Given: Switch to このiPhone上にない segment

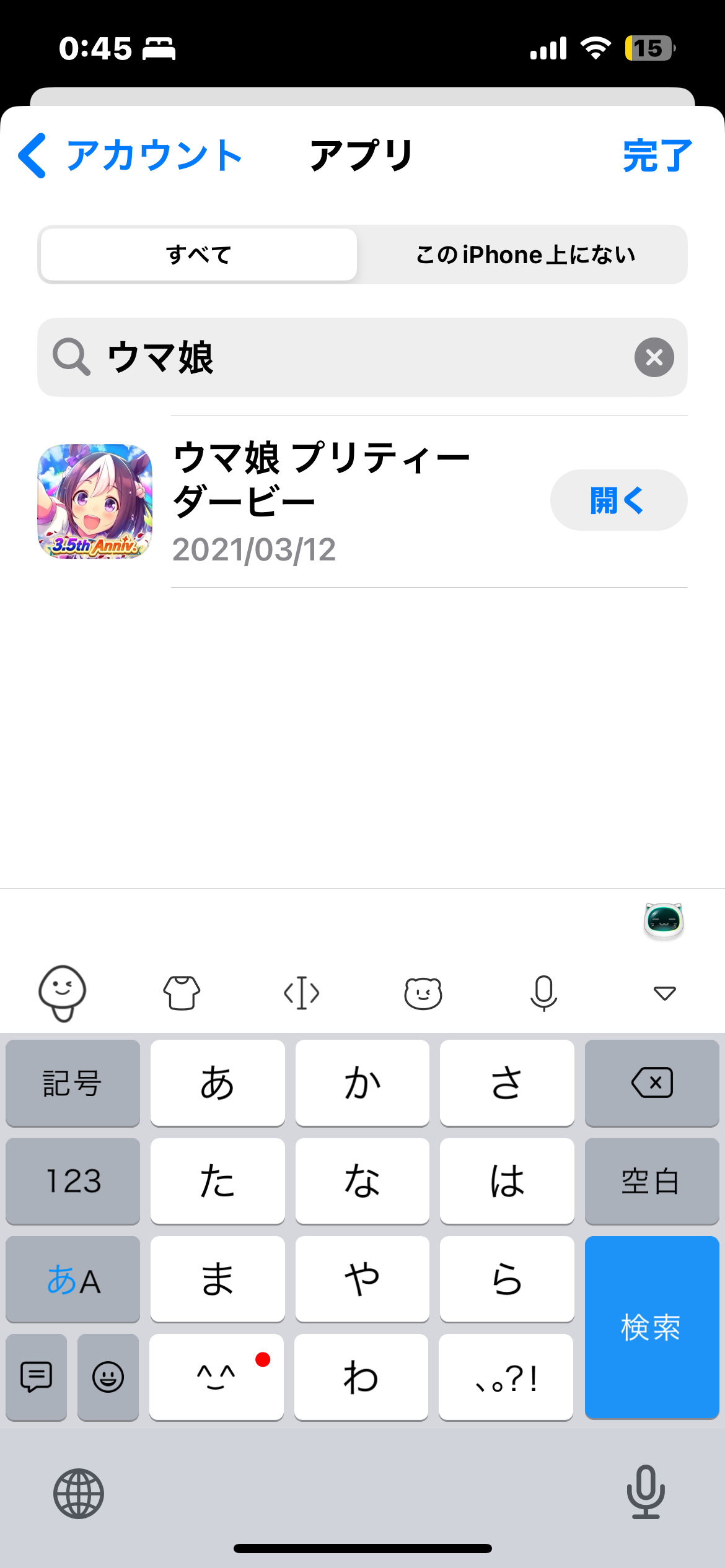Looking at the screenshot, I should pos(524,255).
